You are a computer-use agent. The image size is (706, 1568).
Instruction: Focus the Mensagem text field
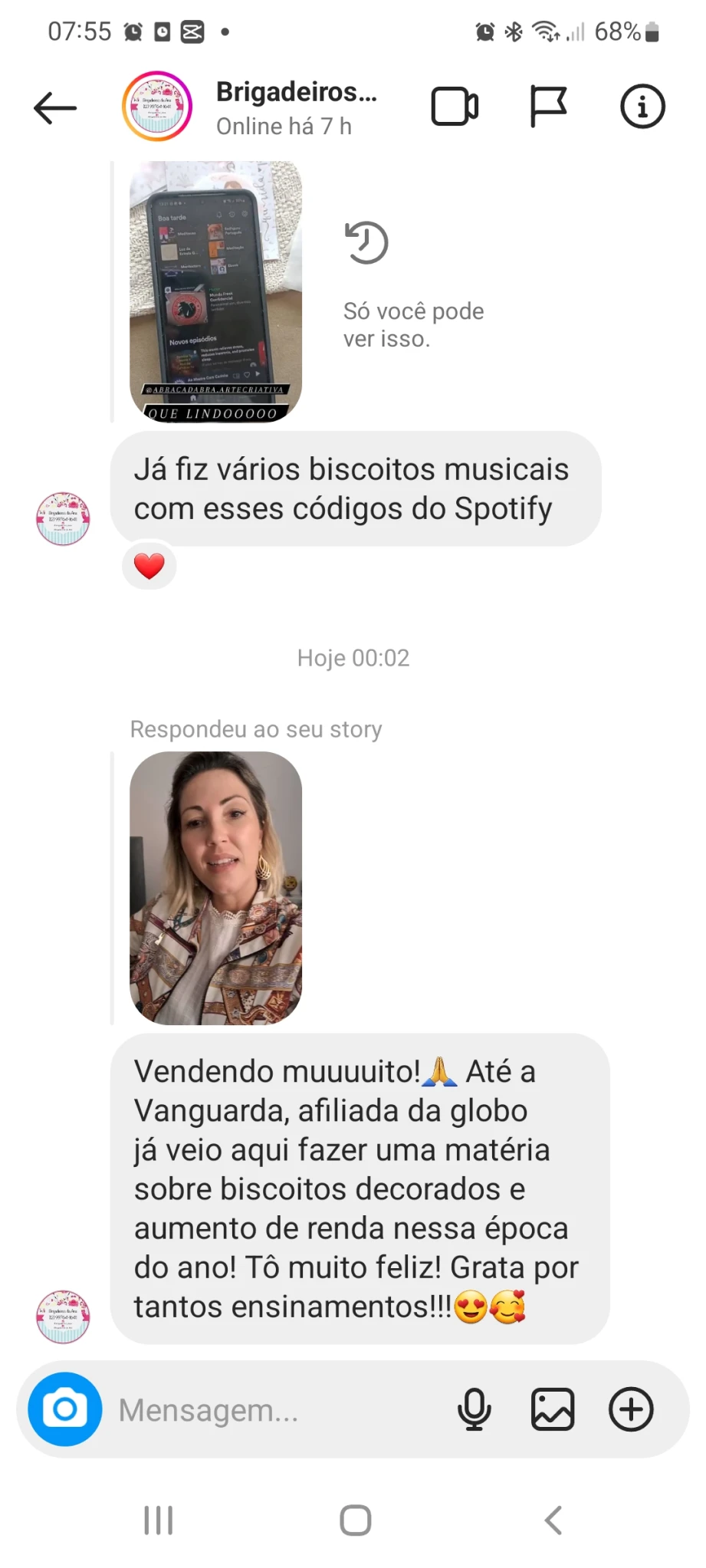click(x=276, y=1409)
